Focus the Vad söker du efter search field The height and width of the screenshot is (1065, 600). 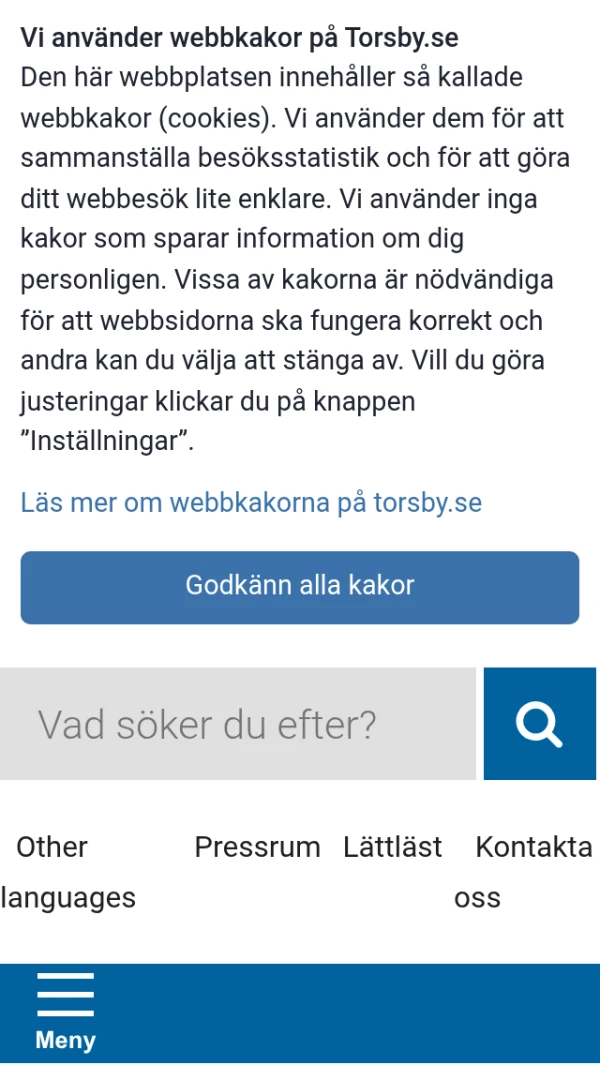(237, 724)
